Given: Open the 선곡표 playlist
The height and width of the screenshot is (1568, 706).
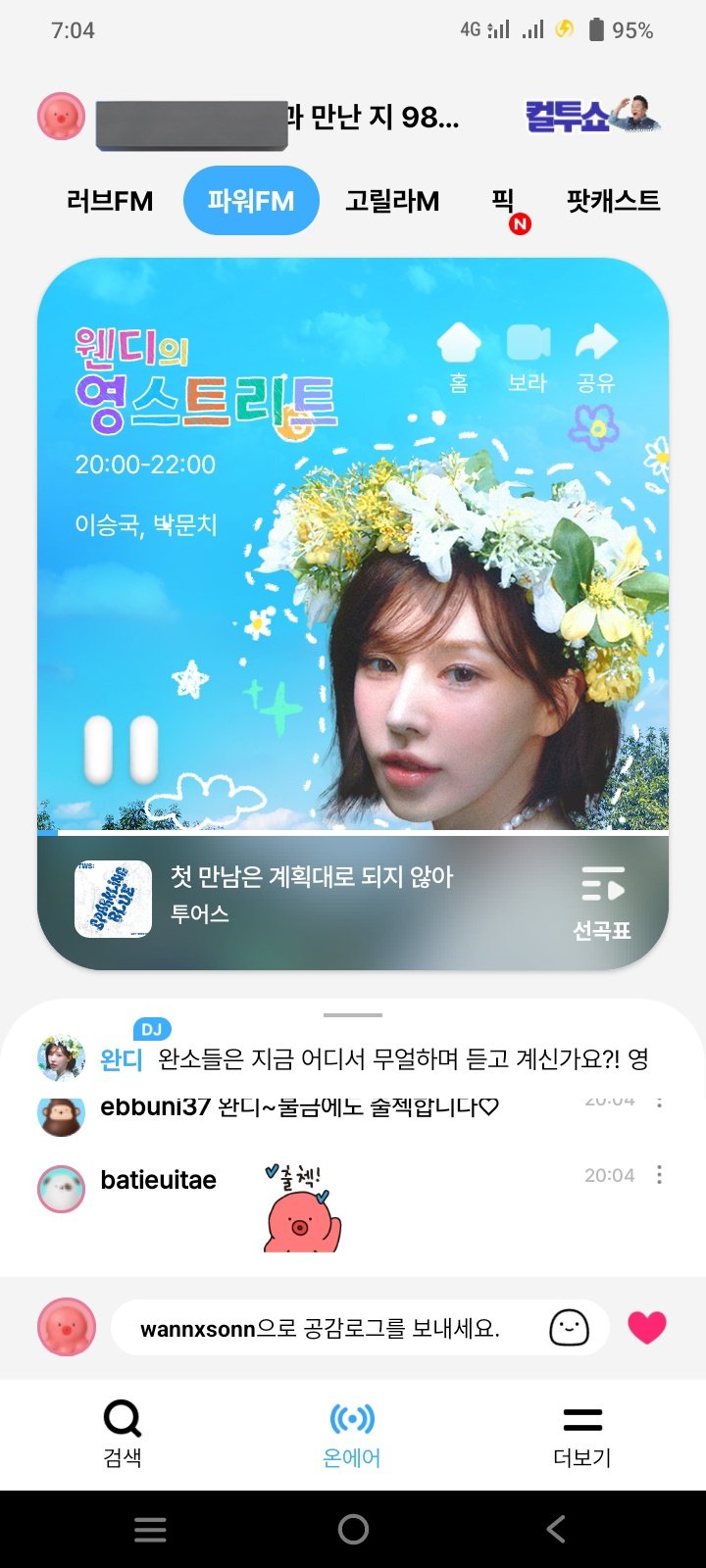Looking at the screenshot, I should coord(601,902).
